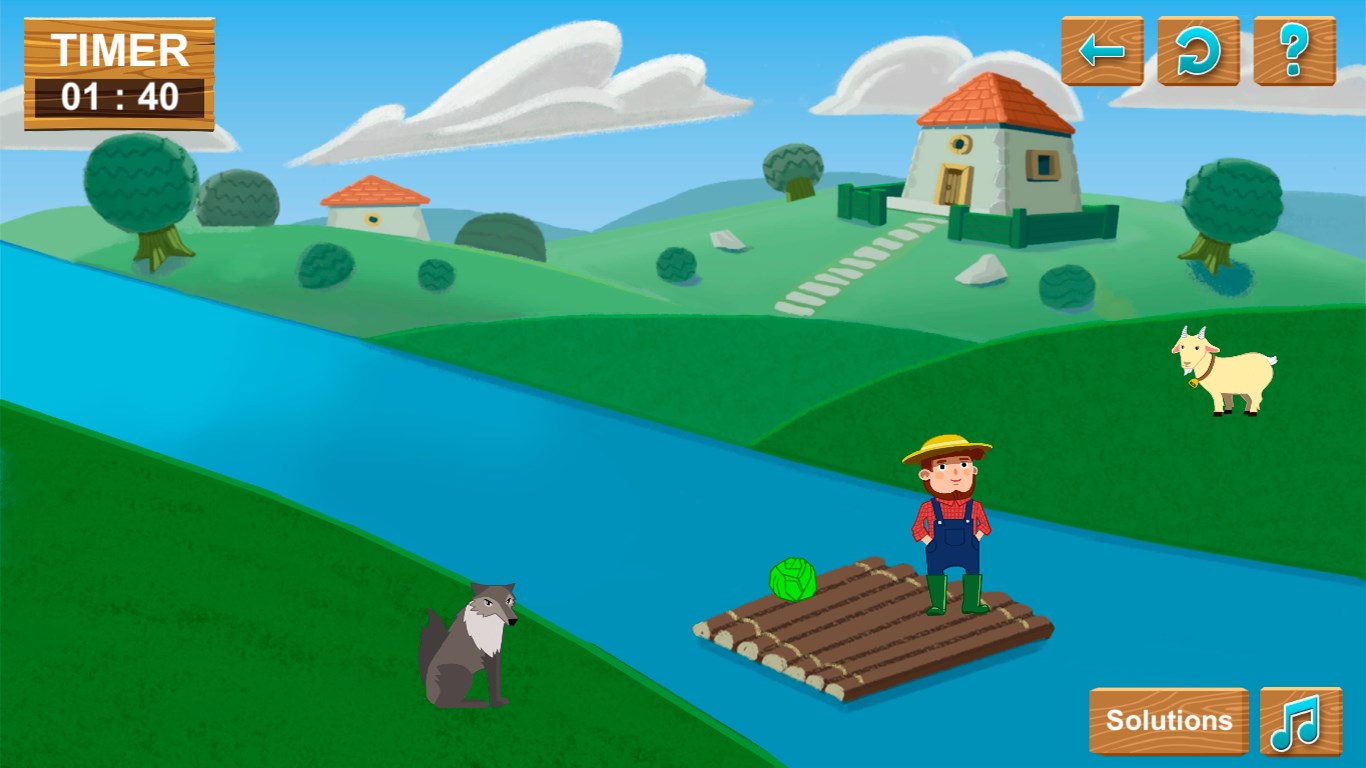
Task: Restart the puzzle with the reset icon
Action: click(x=1198, y=50)
